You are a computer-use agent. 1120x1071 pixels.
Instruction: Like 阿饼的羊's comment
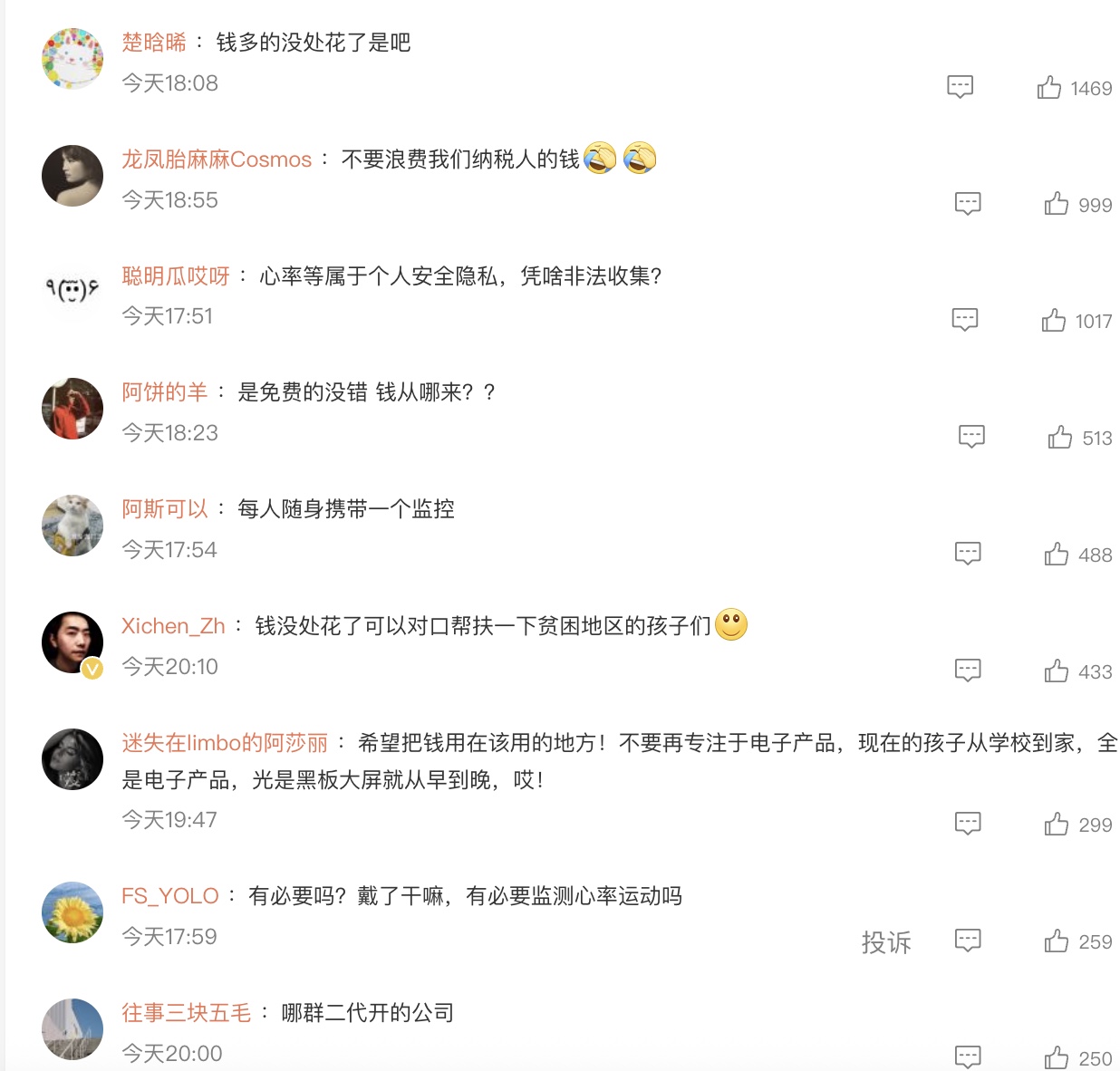pyautogui.click(x=1059, y=438)
